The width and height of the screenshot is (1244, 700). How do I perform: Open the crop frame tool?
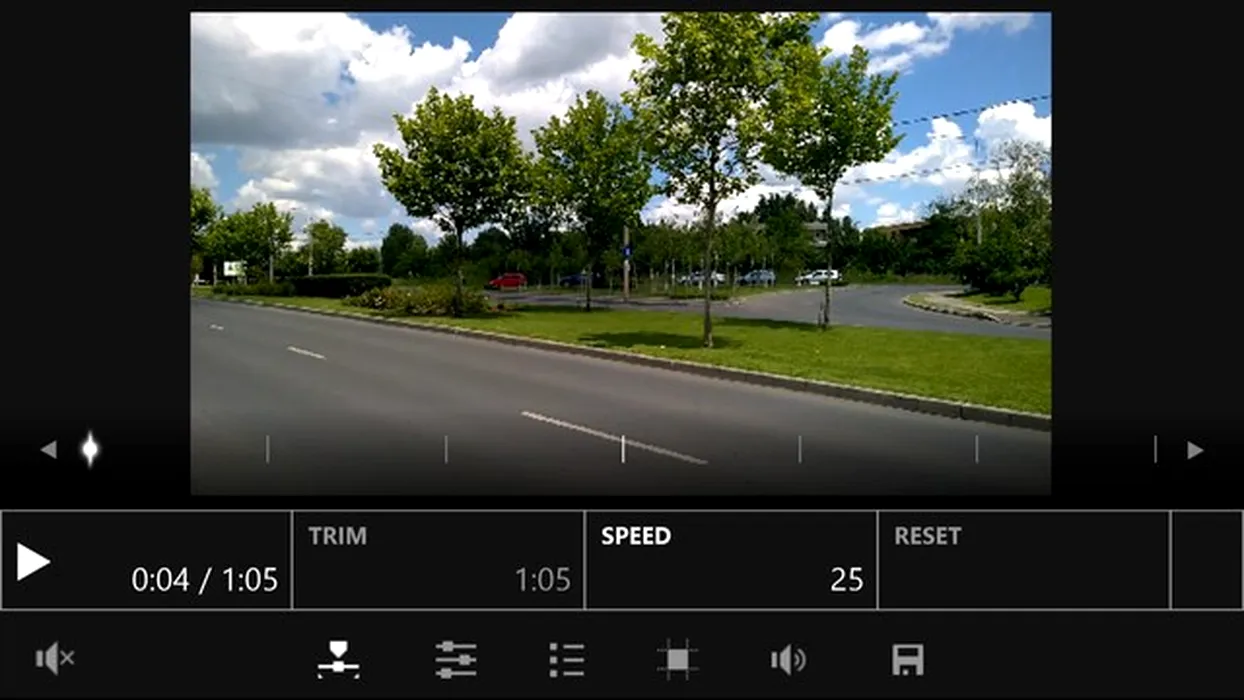677,659
